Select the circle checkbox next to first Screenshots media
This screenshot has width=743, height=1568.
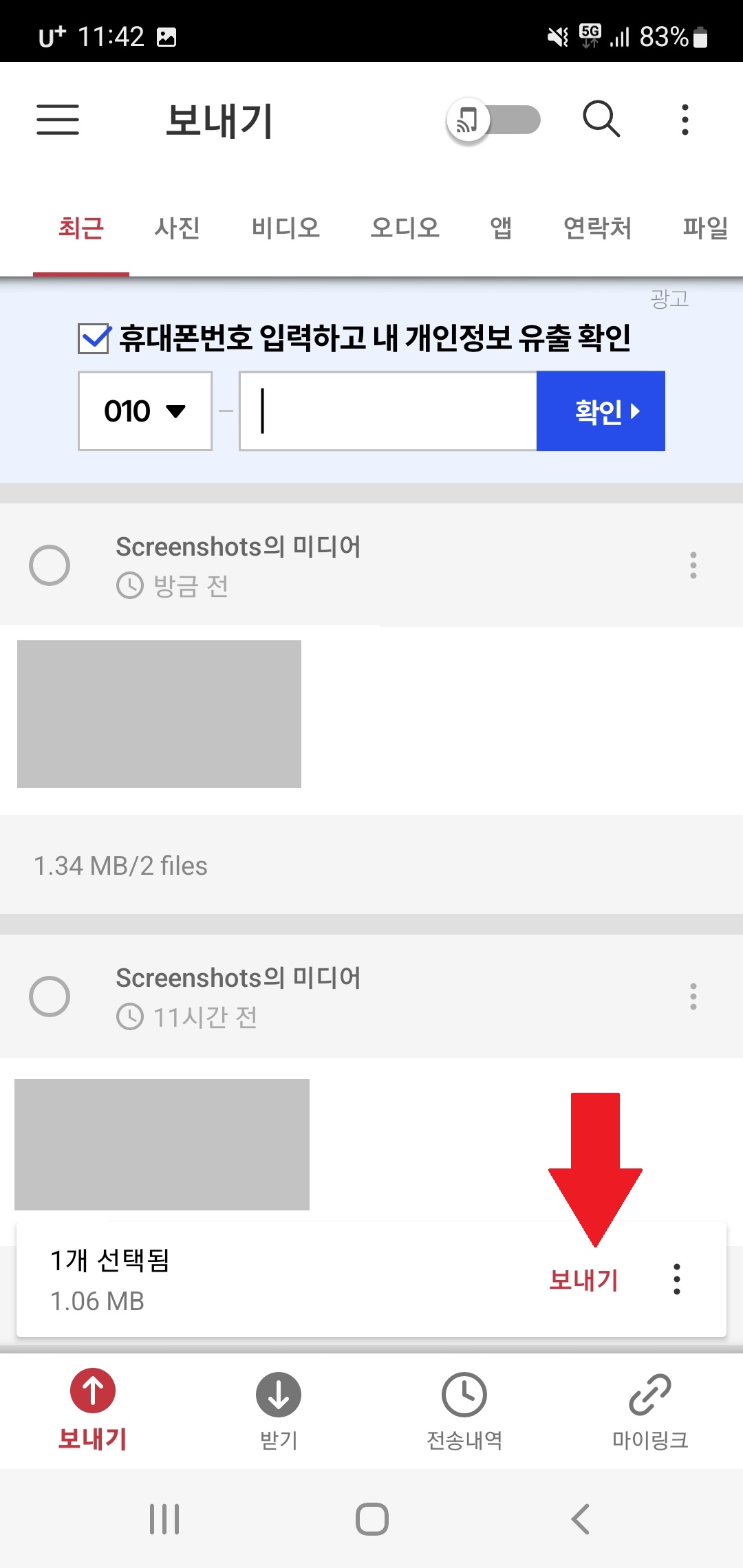click(x=50, y=565)
